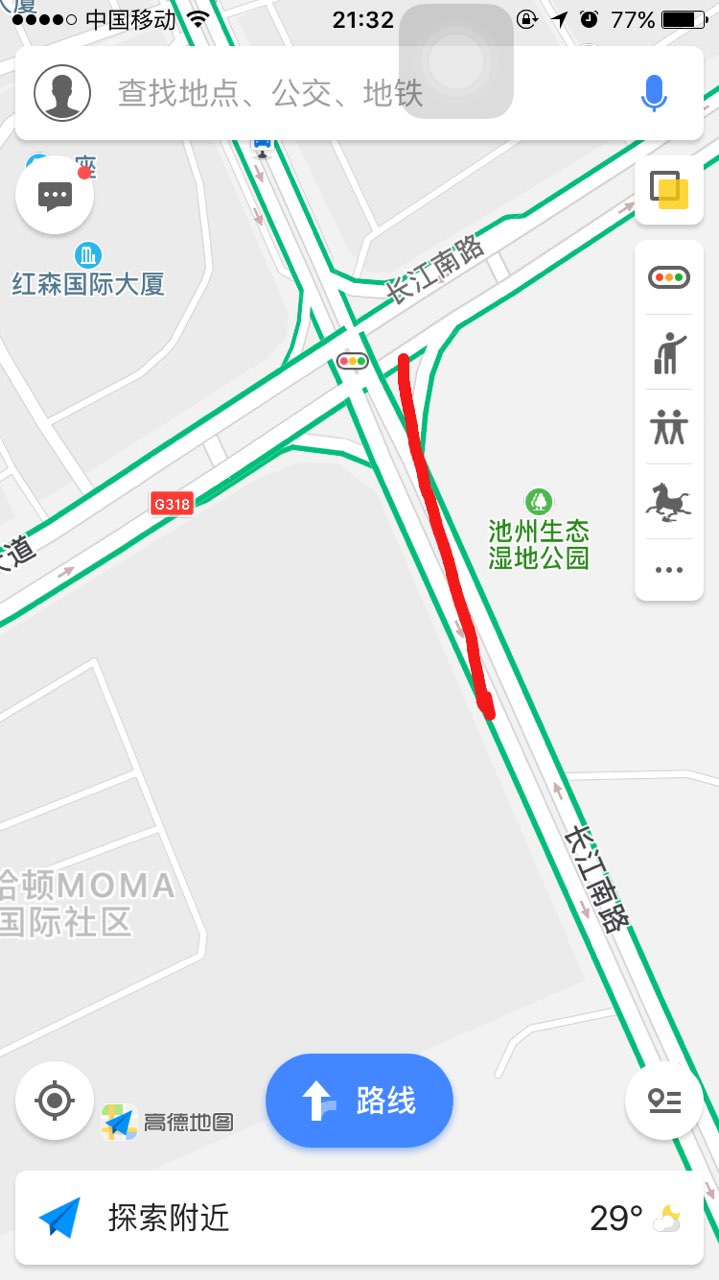Screen dimensions: 719x1280
Task: Tap the traffic light marker at intersection
Action: 352,361
